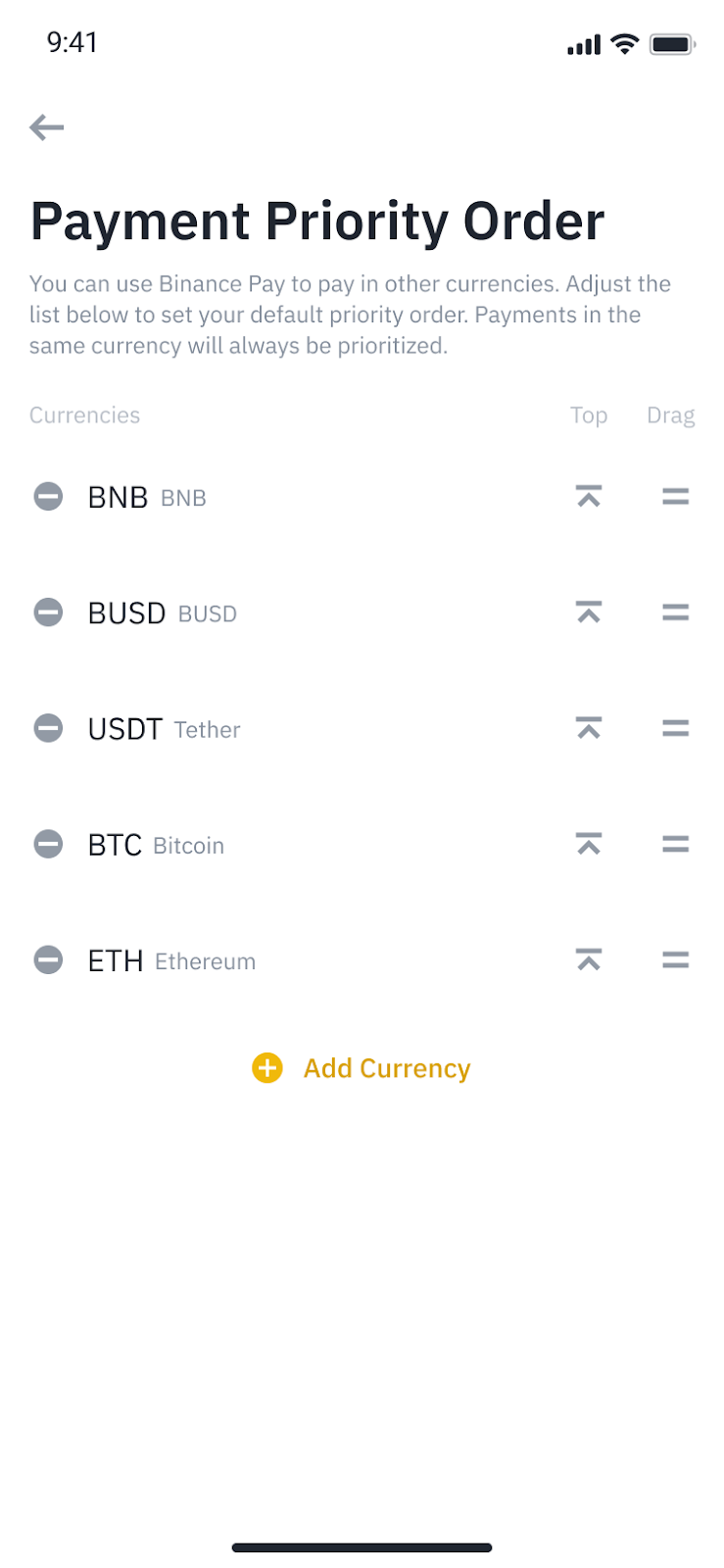
Task: Select the drag handle for BTC
Action: pyautogui.click(x=675, y=844)
